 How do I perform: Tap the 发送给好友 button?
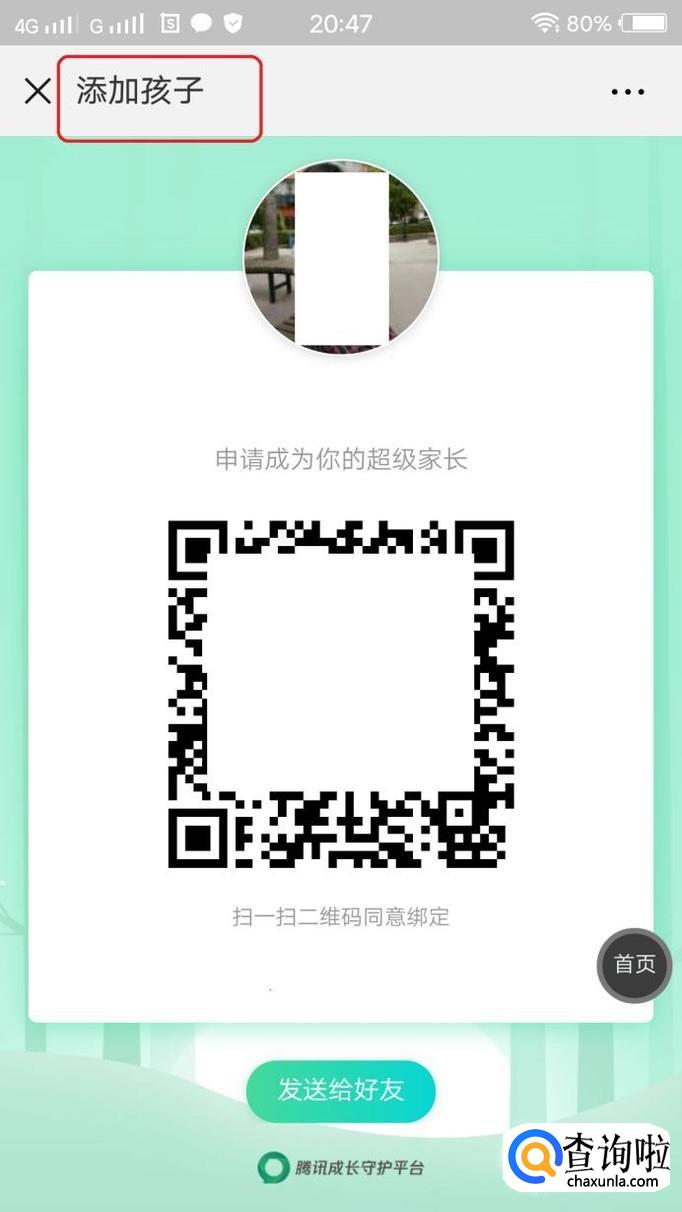point(341,1091)
